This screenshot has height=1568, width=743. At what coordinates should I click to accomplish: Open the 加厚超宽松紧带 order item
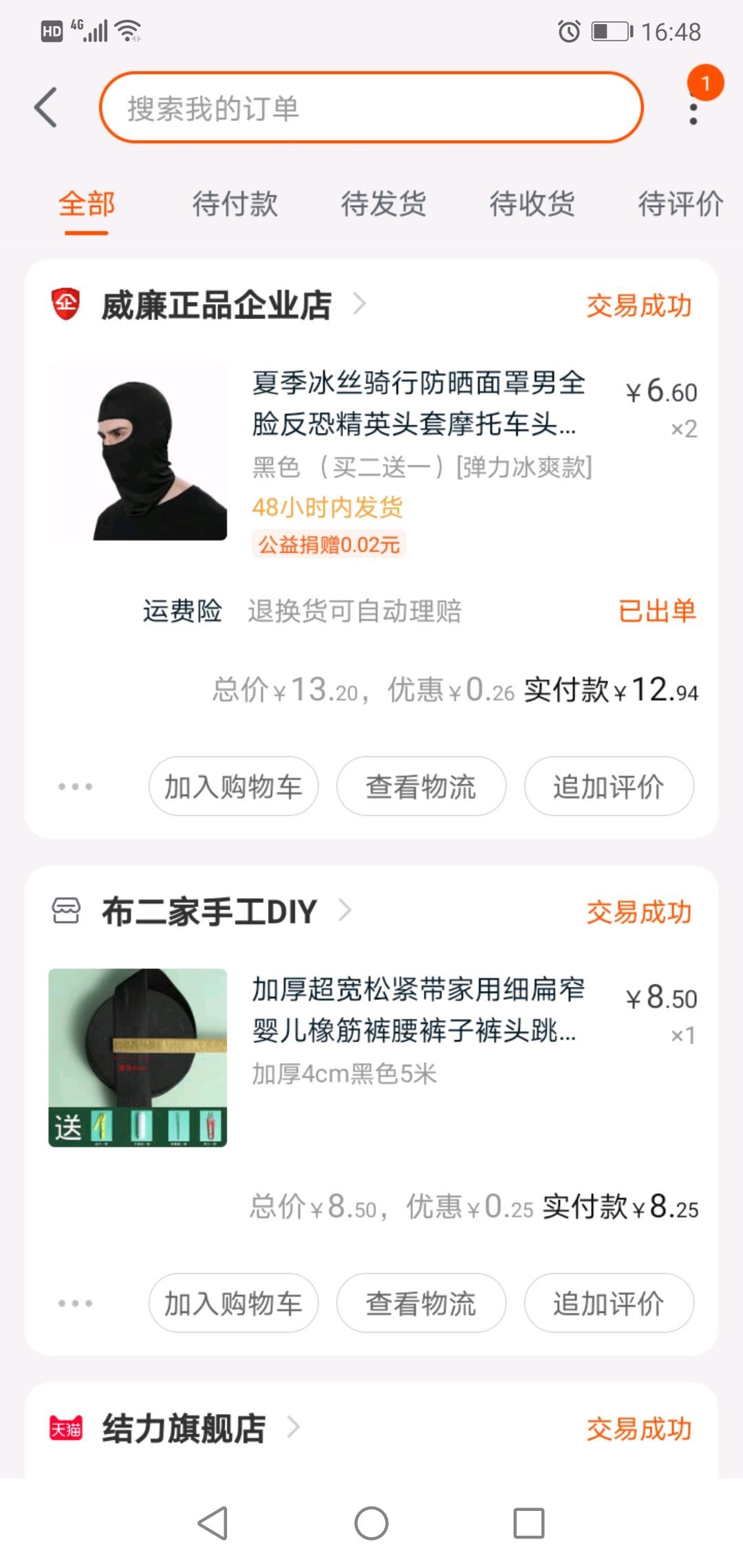pos(417,1010)
